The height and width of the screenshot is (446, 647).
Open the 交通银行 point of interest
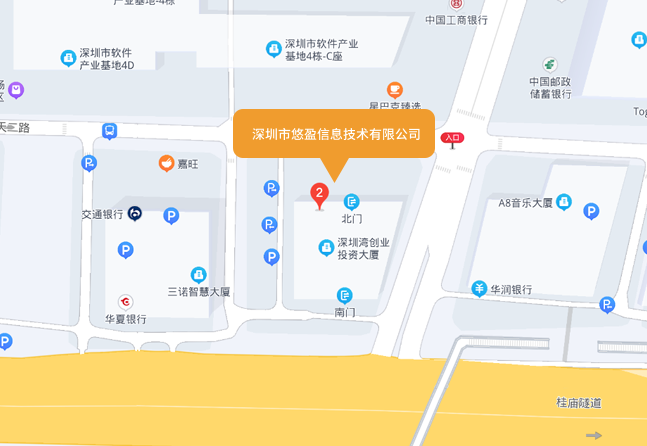135,213
